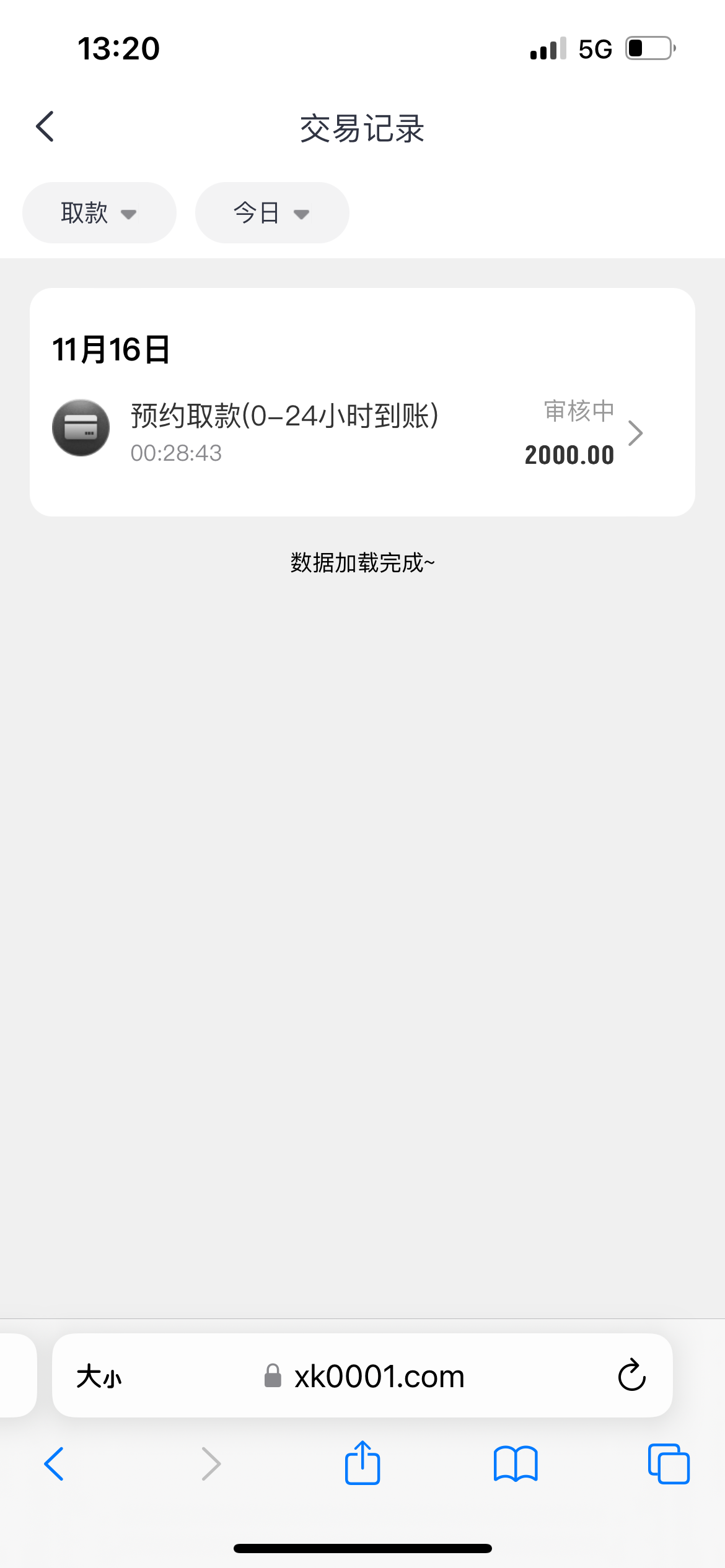The width and height of the screenshot is (725, 1568).
Task: Open the 预约取款 2000.00 record details
Action: (362, 432)
